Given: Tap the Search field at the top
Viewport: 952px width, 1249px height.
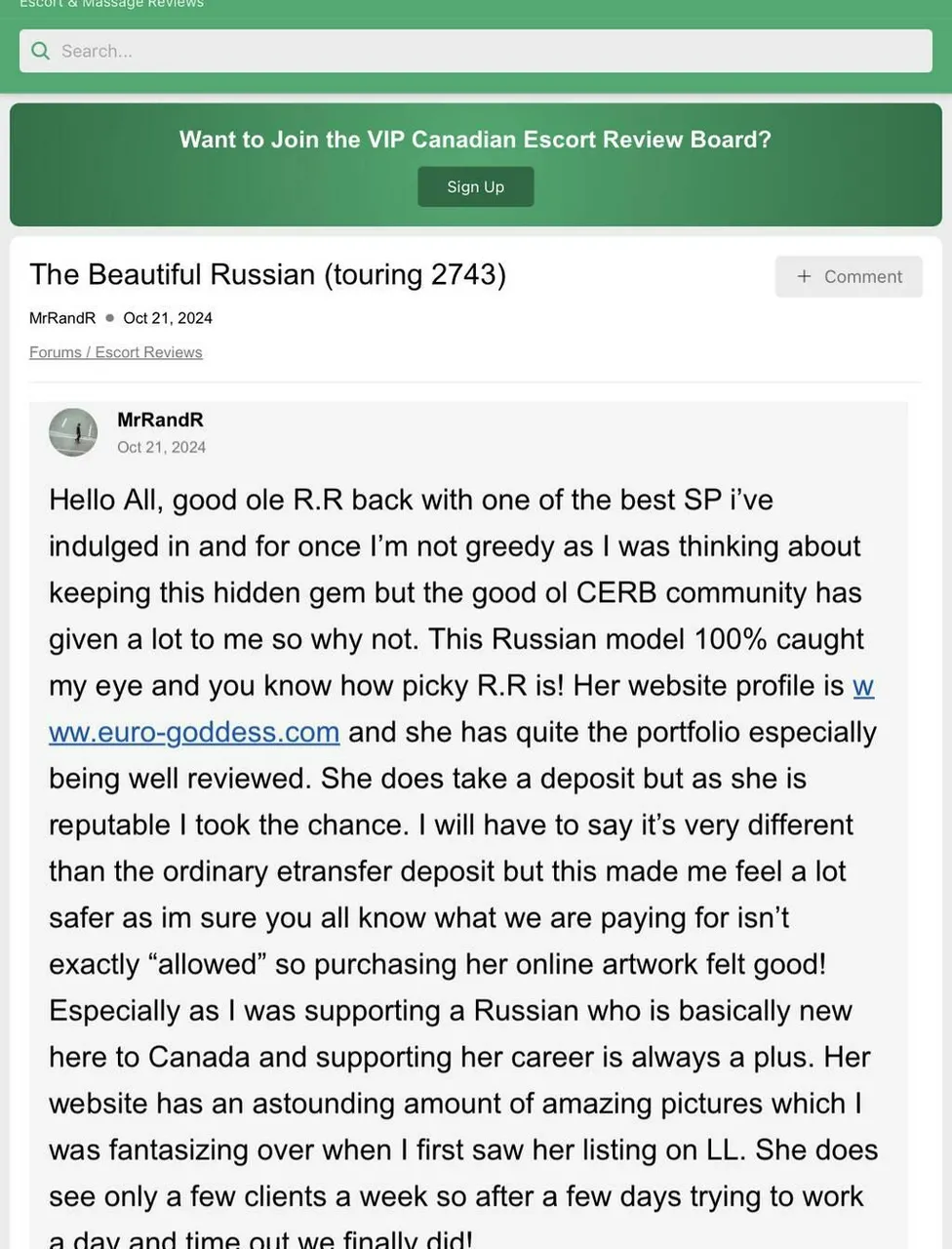Looking at the screenshot, I should click(x=475, y=51).
